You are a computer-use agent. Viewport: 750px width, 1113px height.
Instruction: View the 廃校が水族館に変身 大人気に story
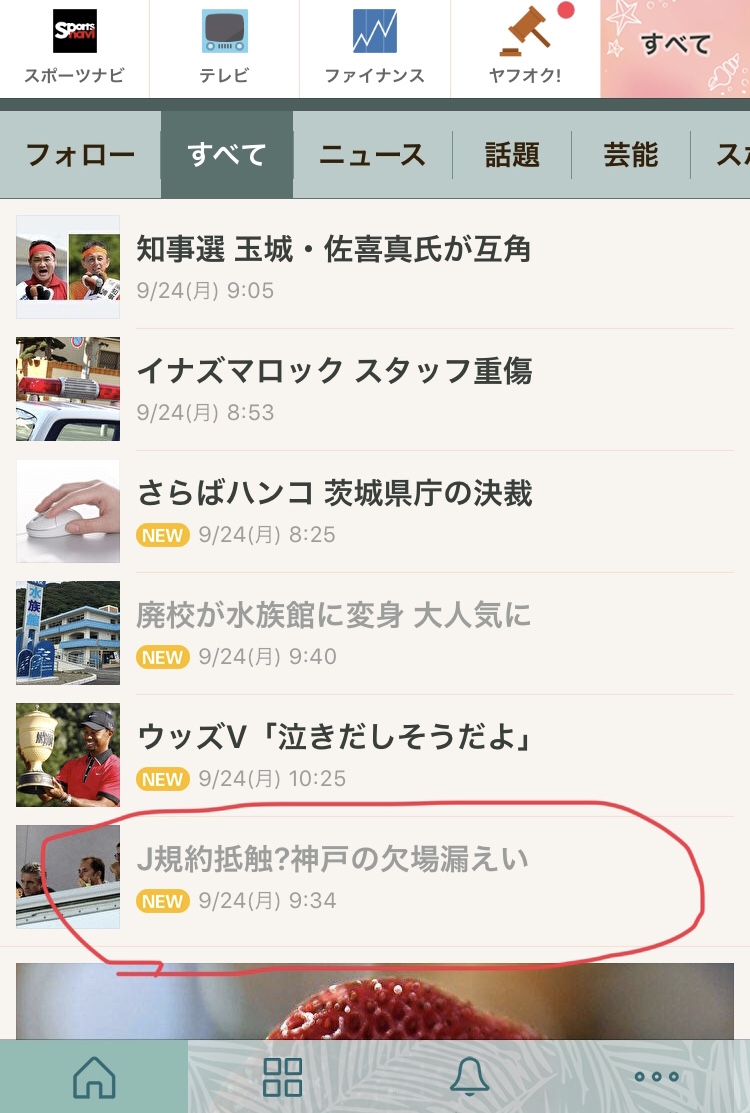333,616
